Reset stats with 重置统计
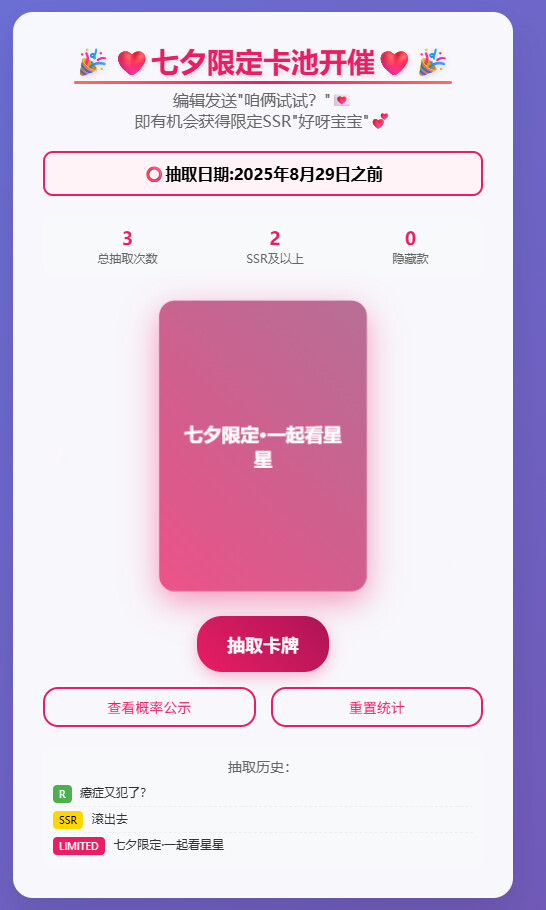 pos(377,707)
